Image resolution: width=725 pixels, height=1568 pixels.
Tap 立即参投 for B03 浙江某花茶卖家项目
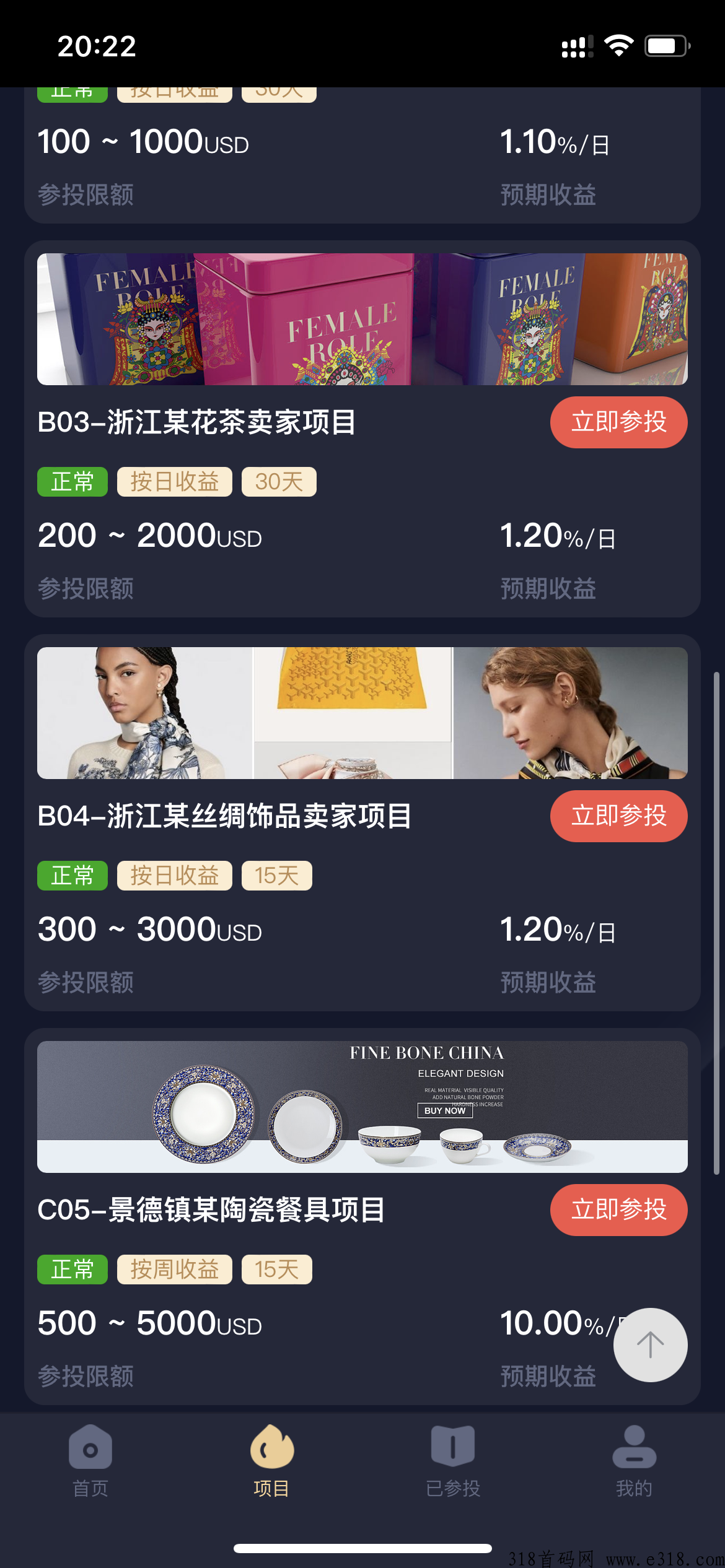pyautogui.click(x=618, y=422)
